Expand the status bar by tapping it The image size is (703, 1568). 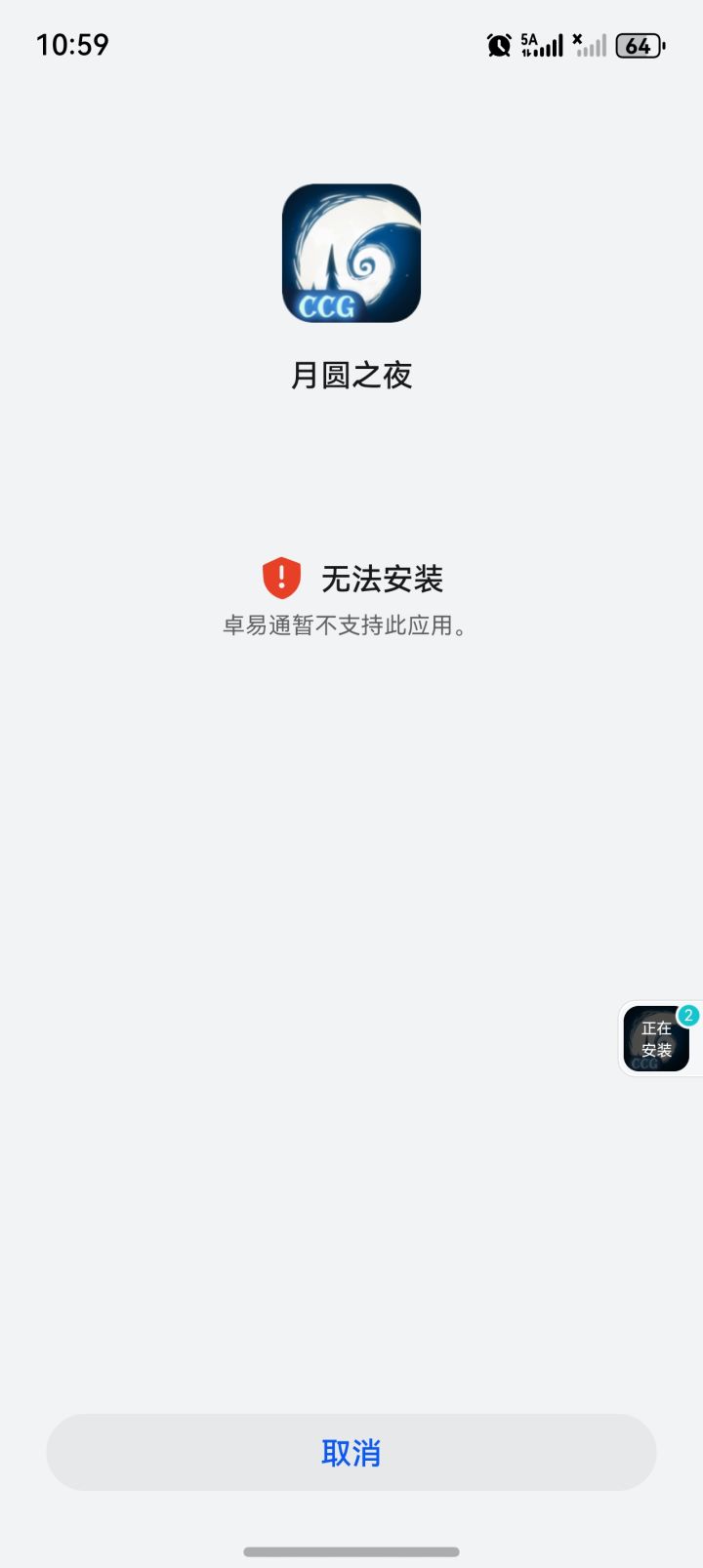pyautogui.click(x=351, y=44)
